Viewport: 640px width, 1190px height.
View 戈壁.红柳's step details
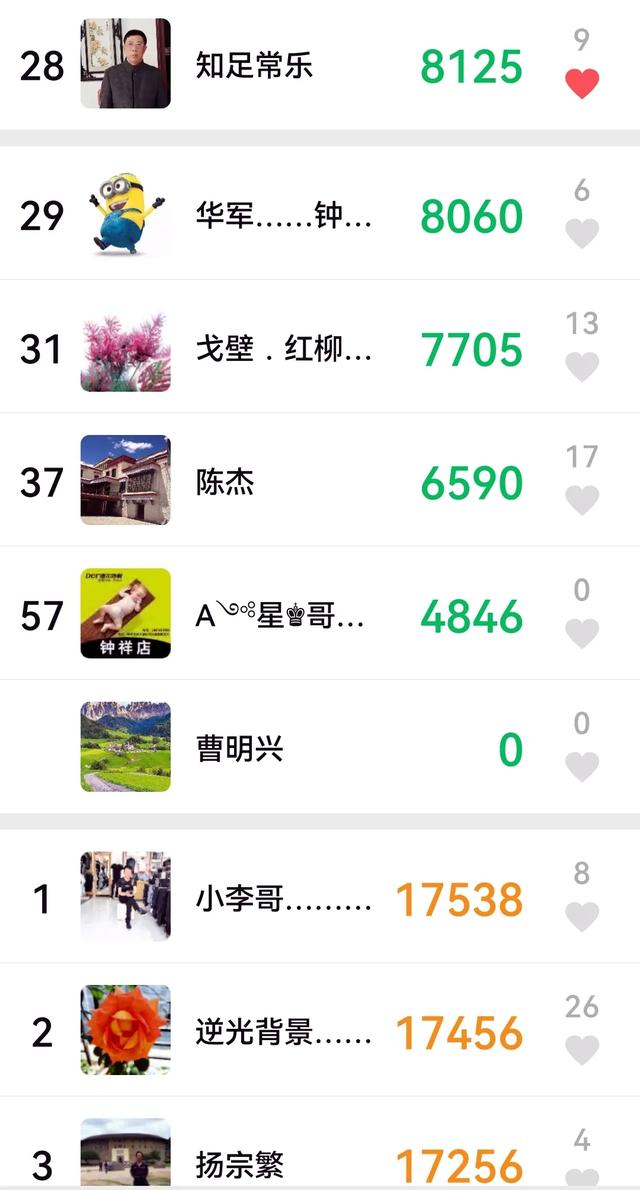click(x=320, y=347)
